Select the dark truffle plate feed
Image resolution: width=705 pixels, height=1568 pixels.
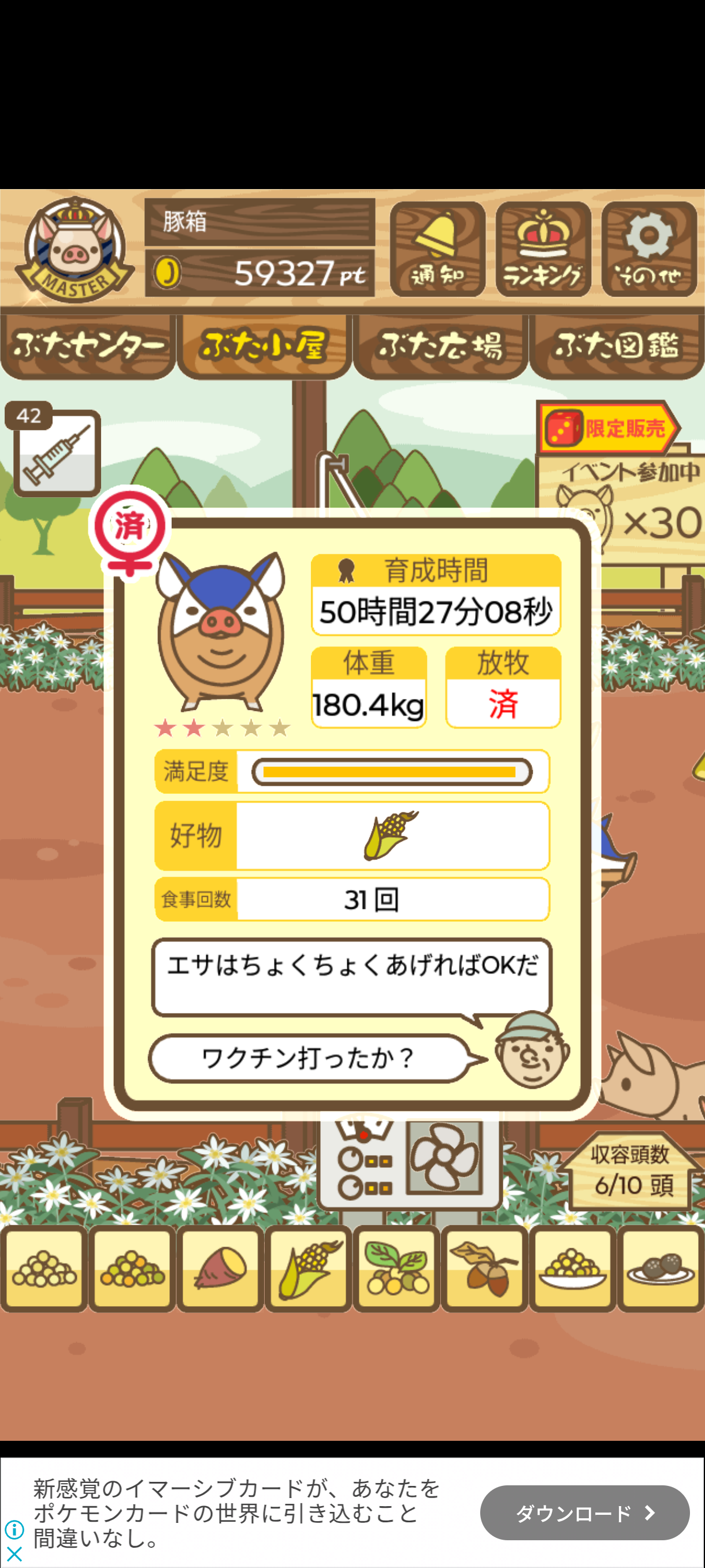pyautogui.click(x=661, y=1269)
